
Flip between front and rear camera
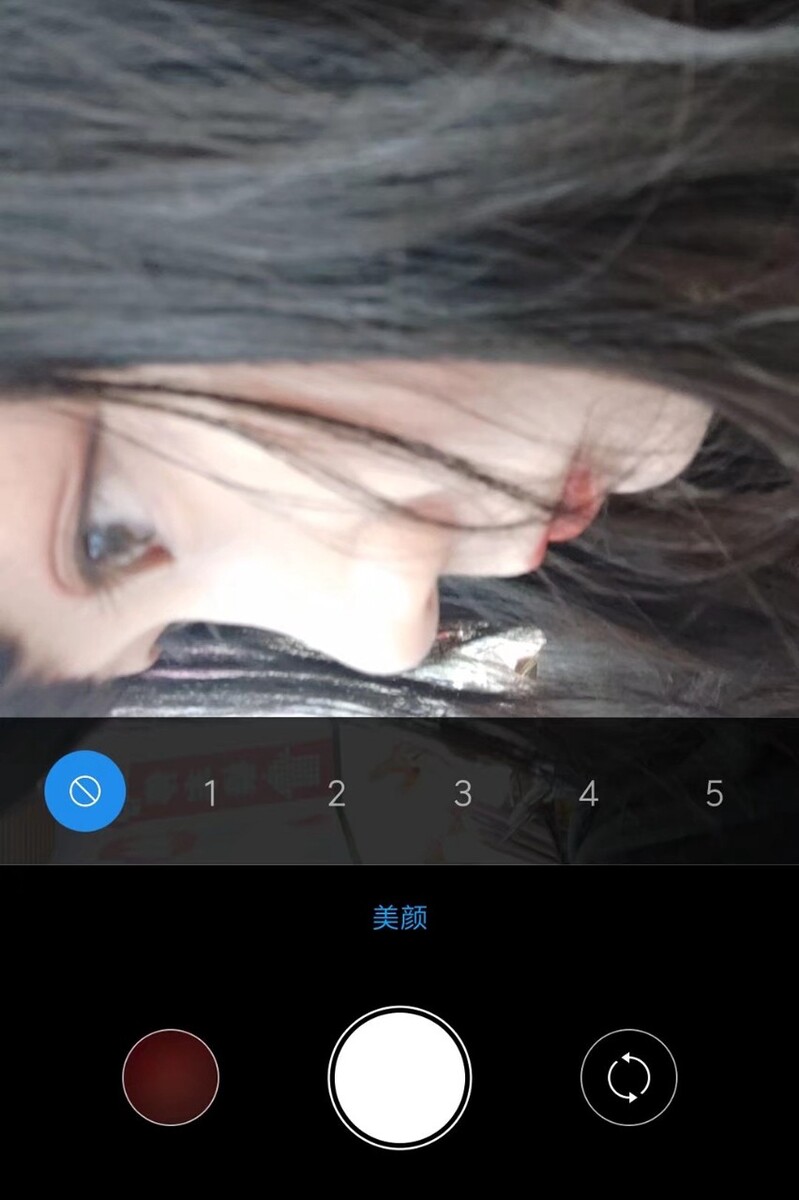(x=629, y=1077)
